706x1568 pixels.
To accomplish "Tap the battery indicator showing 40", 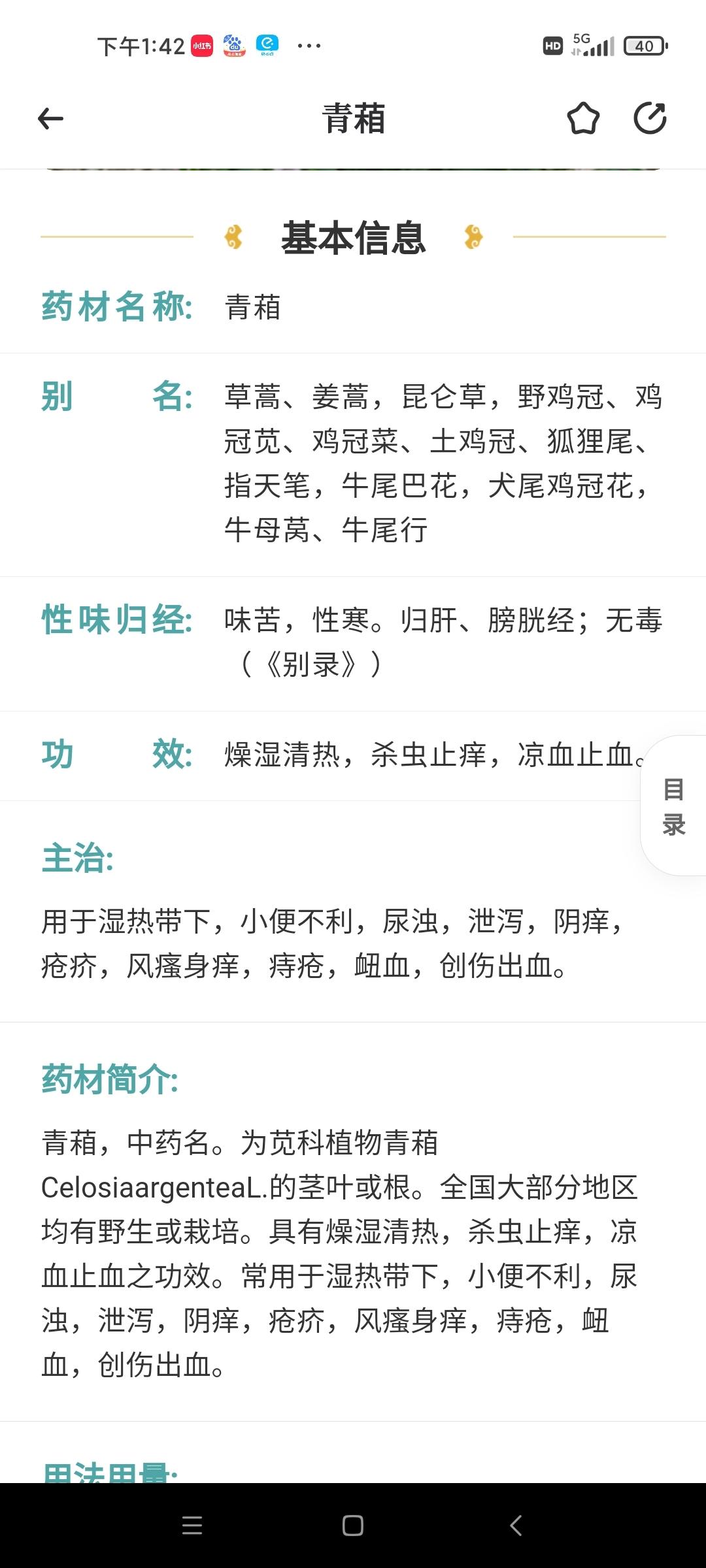I will pos(643,46).
